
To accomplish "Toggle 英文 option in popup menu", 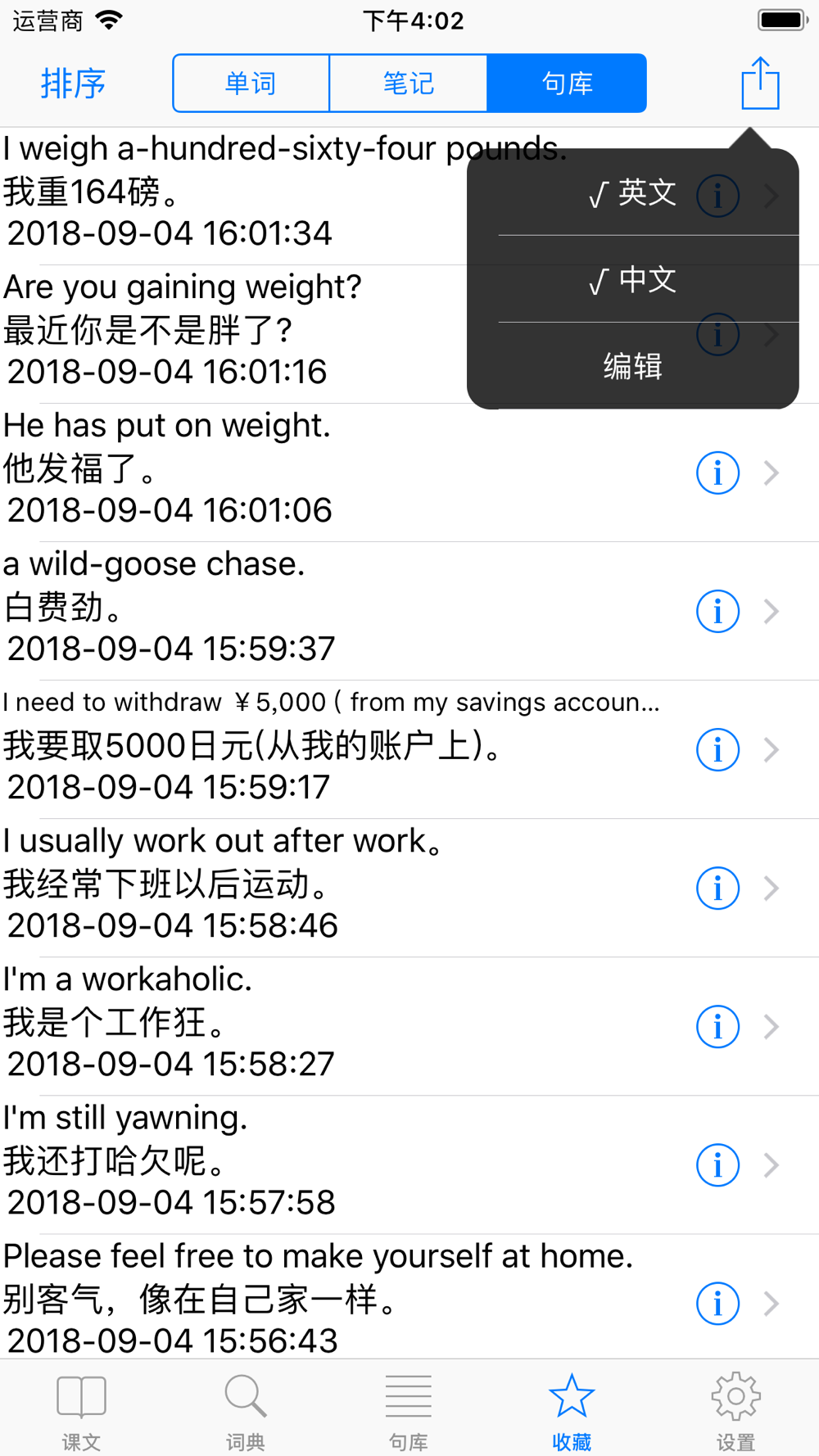I will click(x=632, y=193).
